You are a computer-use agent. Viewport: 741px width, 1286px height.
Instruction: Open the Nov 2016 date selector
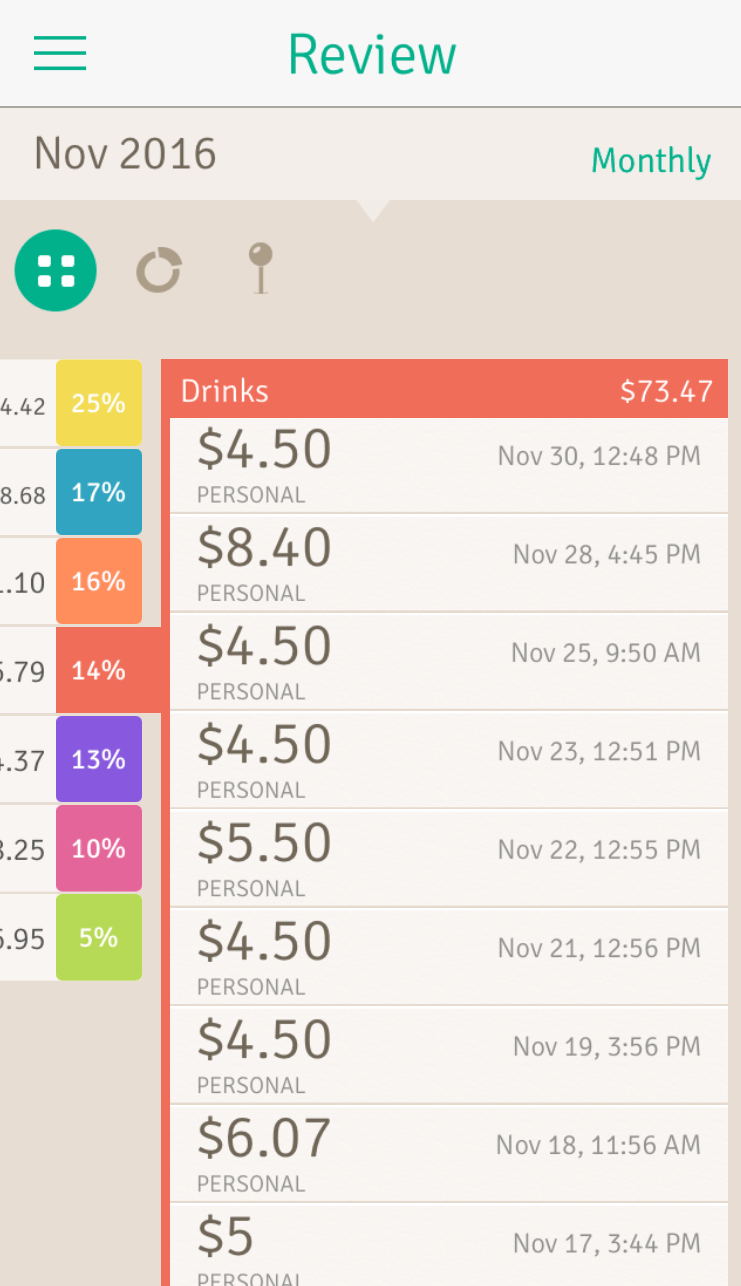click(125, 154)
